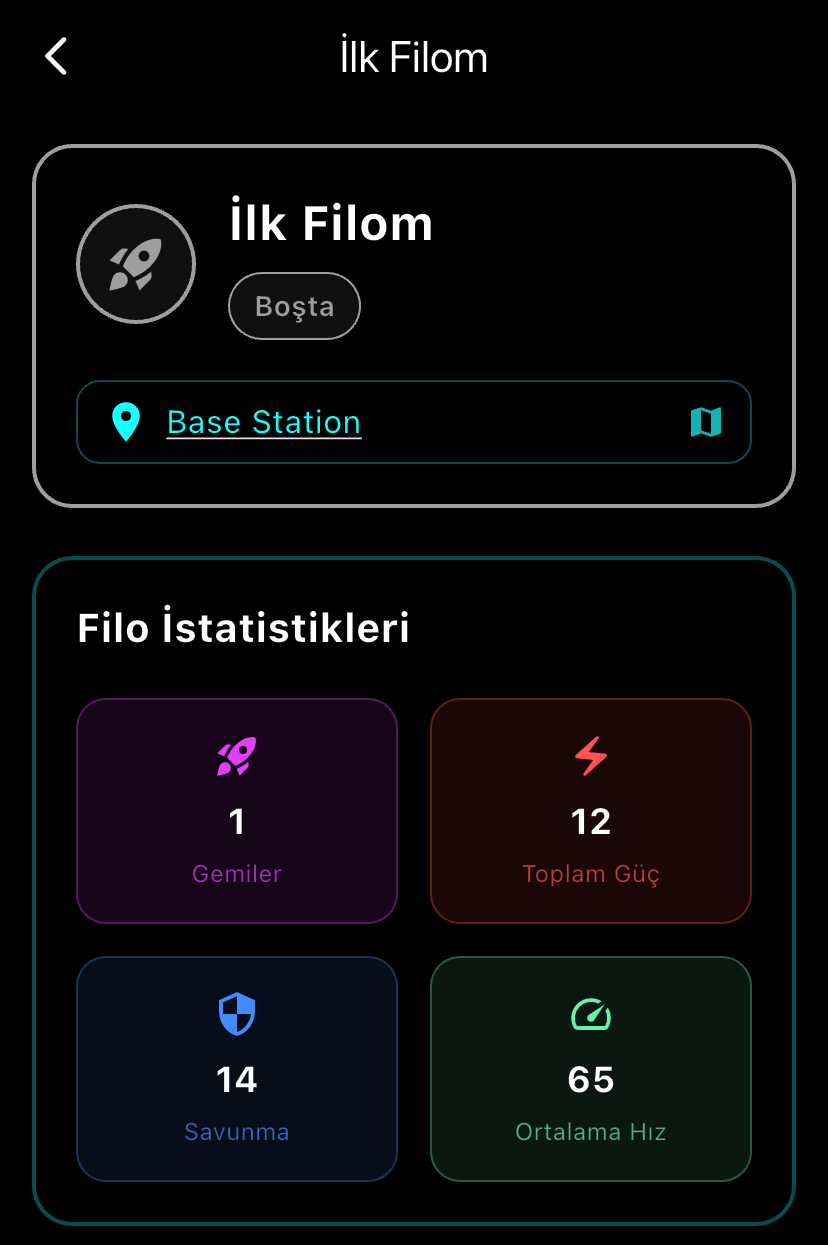
Task: Select the lightning bolt icon for Toplam Güç
Action: pos(590,757)
